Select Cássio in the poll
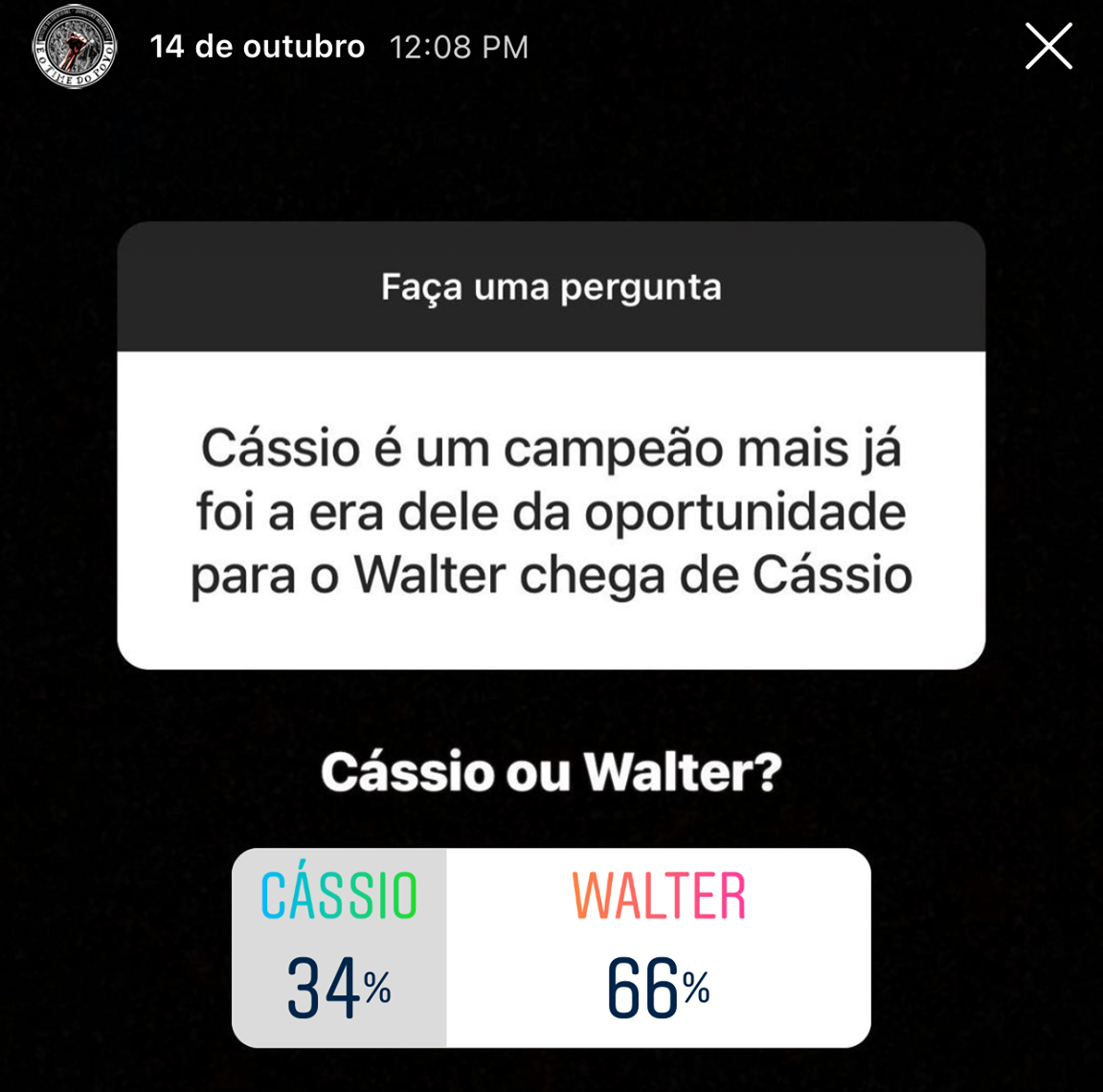The image size is (1103, 1092). tap(339, 947)
